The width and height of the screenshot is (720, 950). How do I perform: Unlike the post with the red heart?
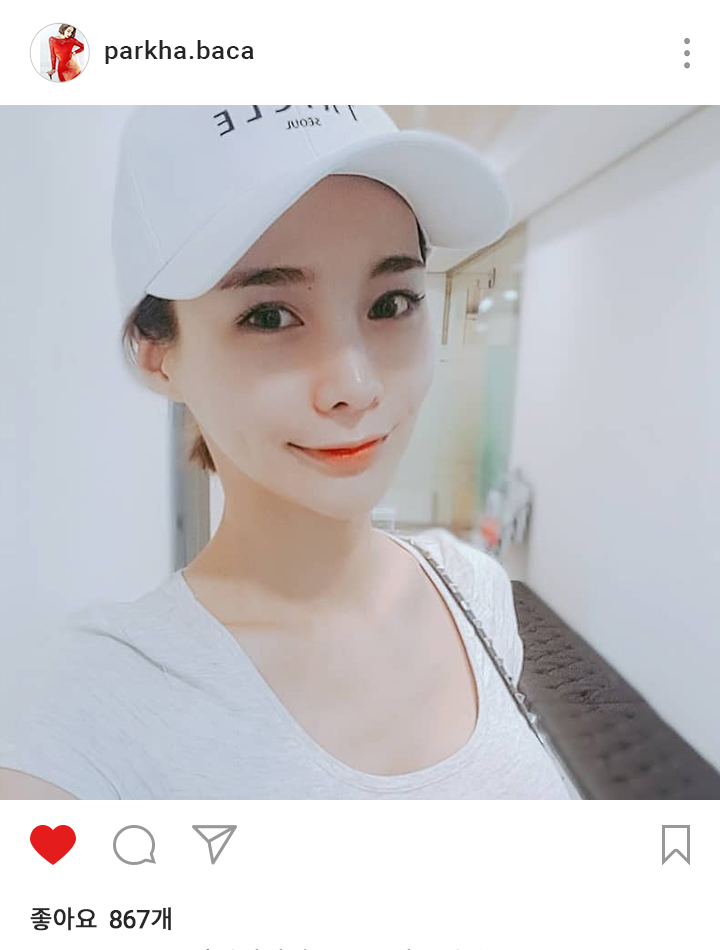tap(53, 845)
